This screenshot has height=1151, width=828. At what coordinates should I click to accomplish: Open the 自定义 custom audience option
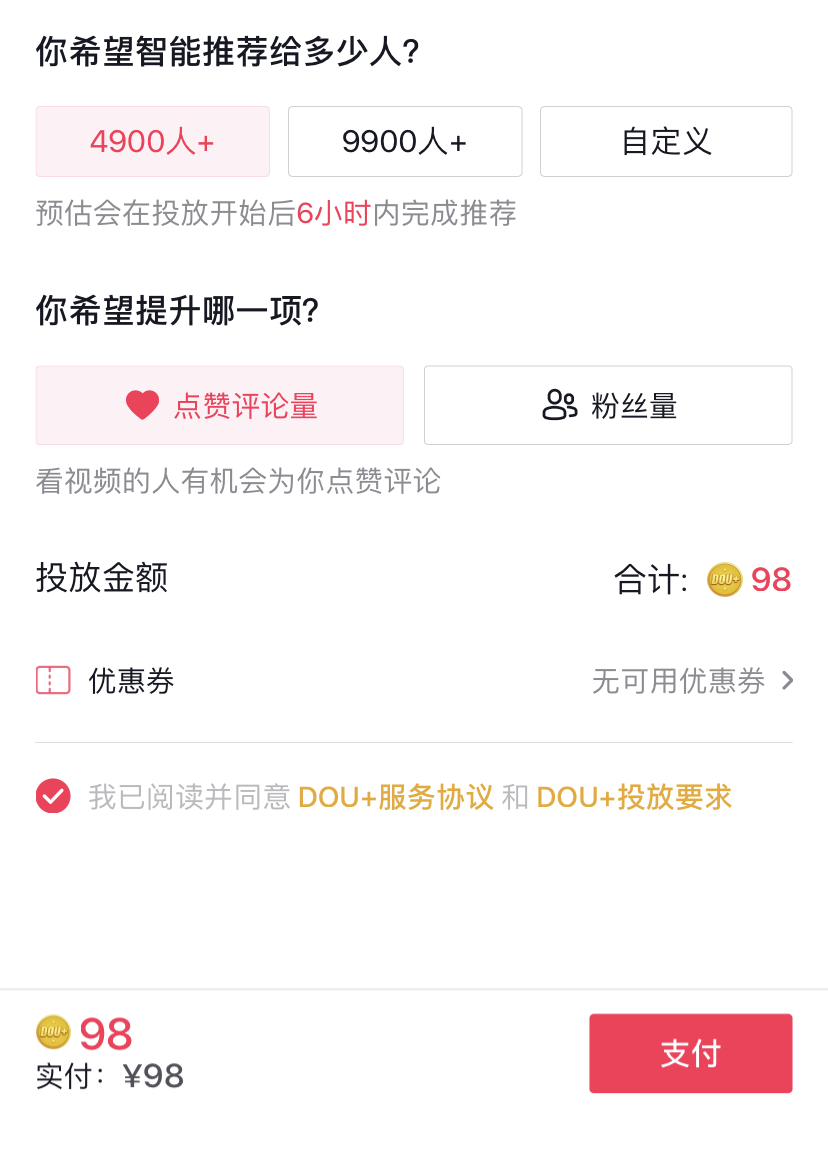click(665, 141)
